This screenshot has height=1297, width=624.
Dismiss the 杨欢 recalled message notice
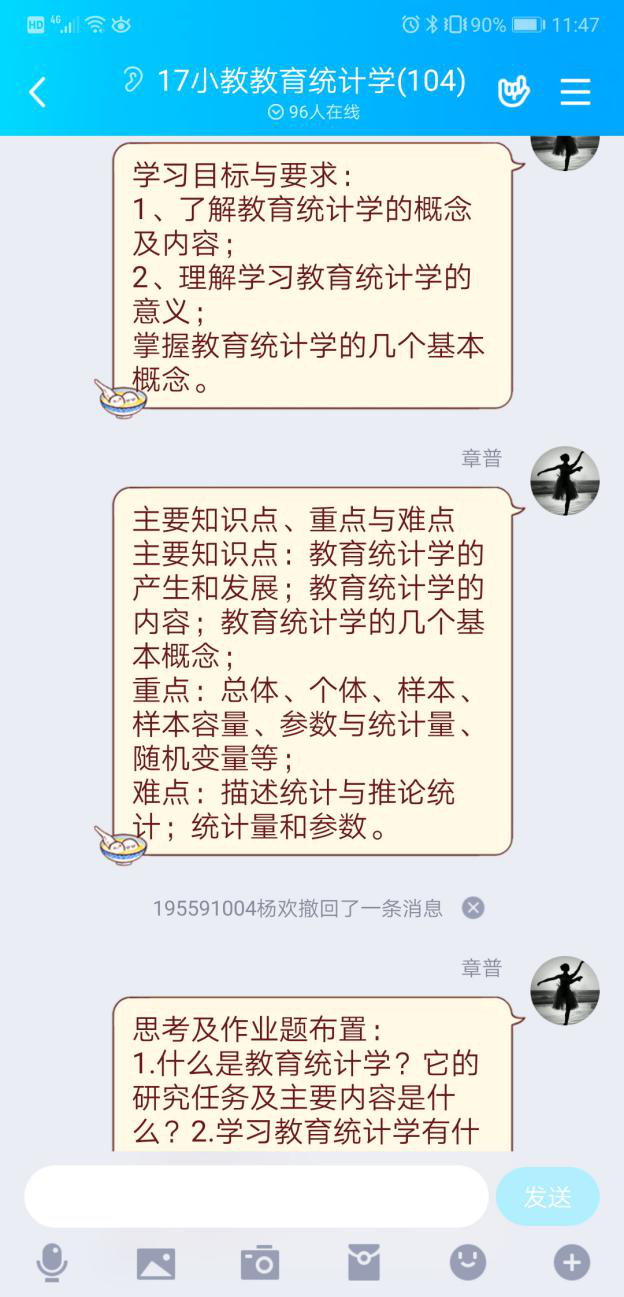point(473,908)
